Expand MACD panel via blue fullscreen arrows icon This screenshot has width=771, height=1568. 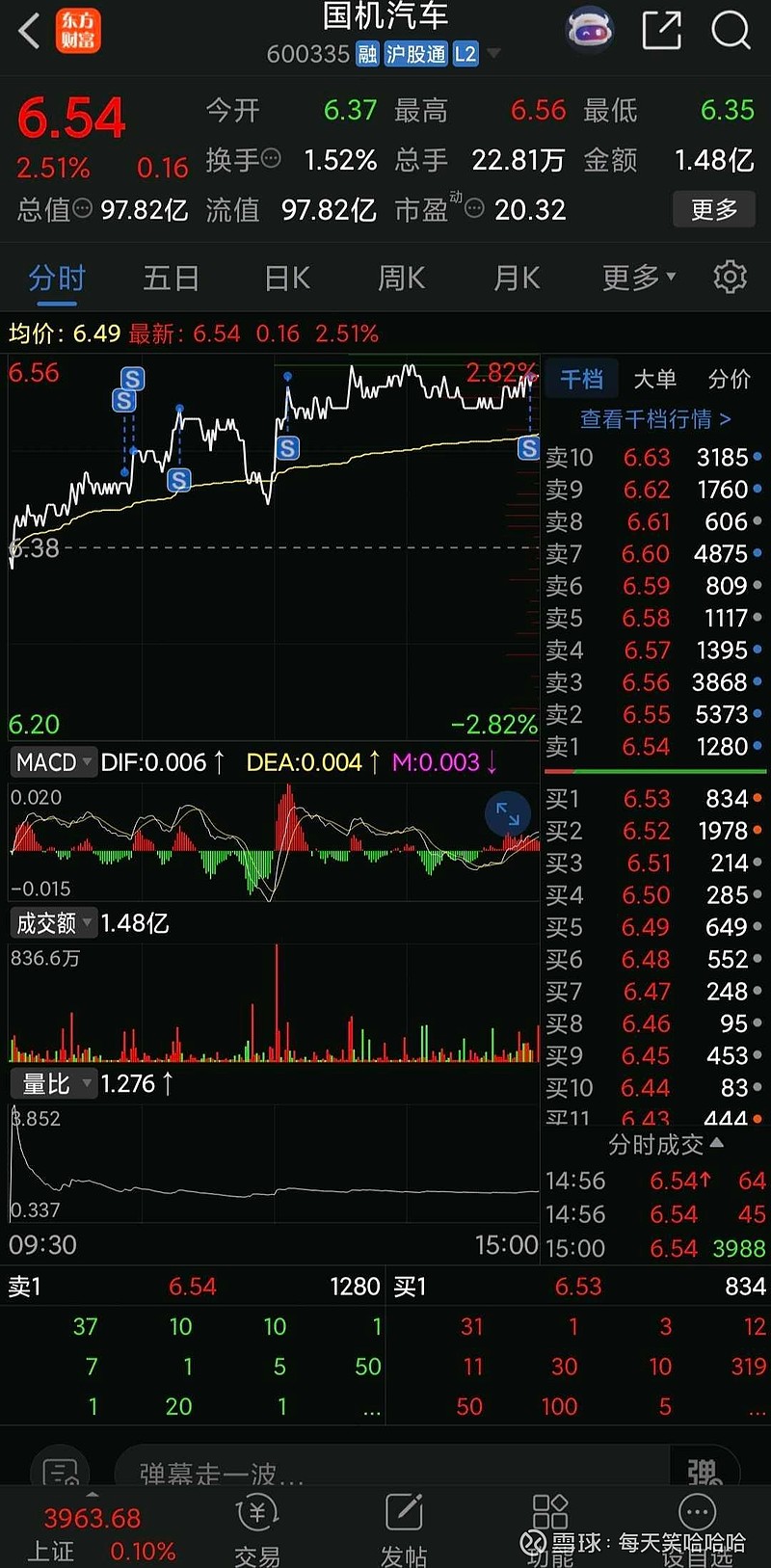pyautogui.click(x=508, y=814)
